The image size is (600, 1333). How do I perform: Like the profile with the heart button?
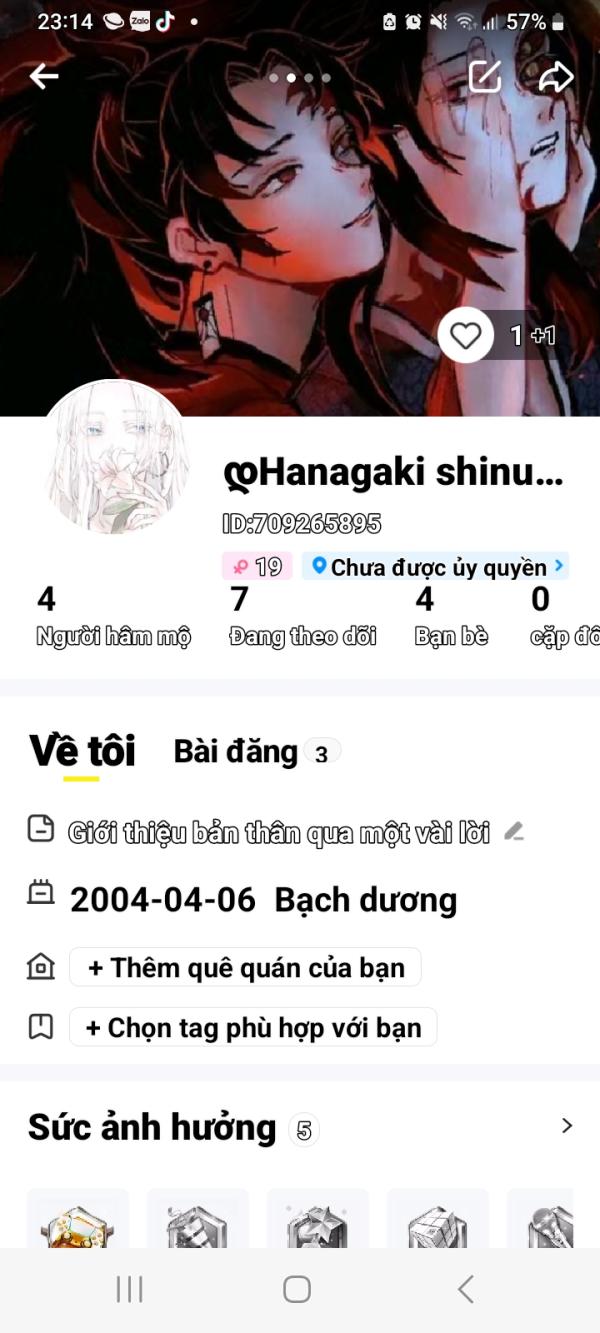(466, 335)
